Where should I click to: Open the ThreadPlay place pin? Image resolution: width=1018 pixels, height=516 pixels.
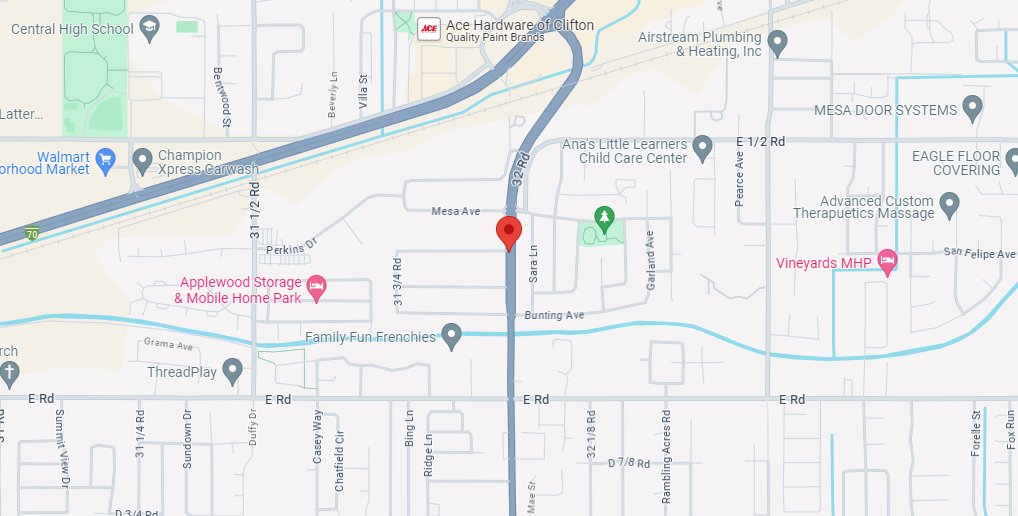[x=233, y=371]
